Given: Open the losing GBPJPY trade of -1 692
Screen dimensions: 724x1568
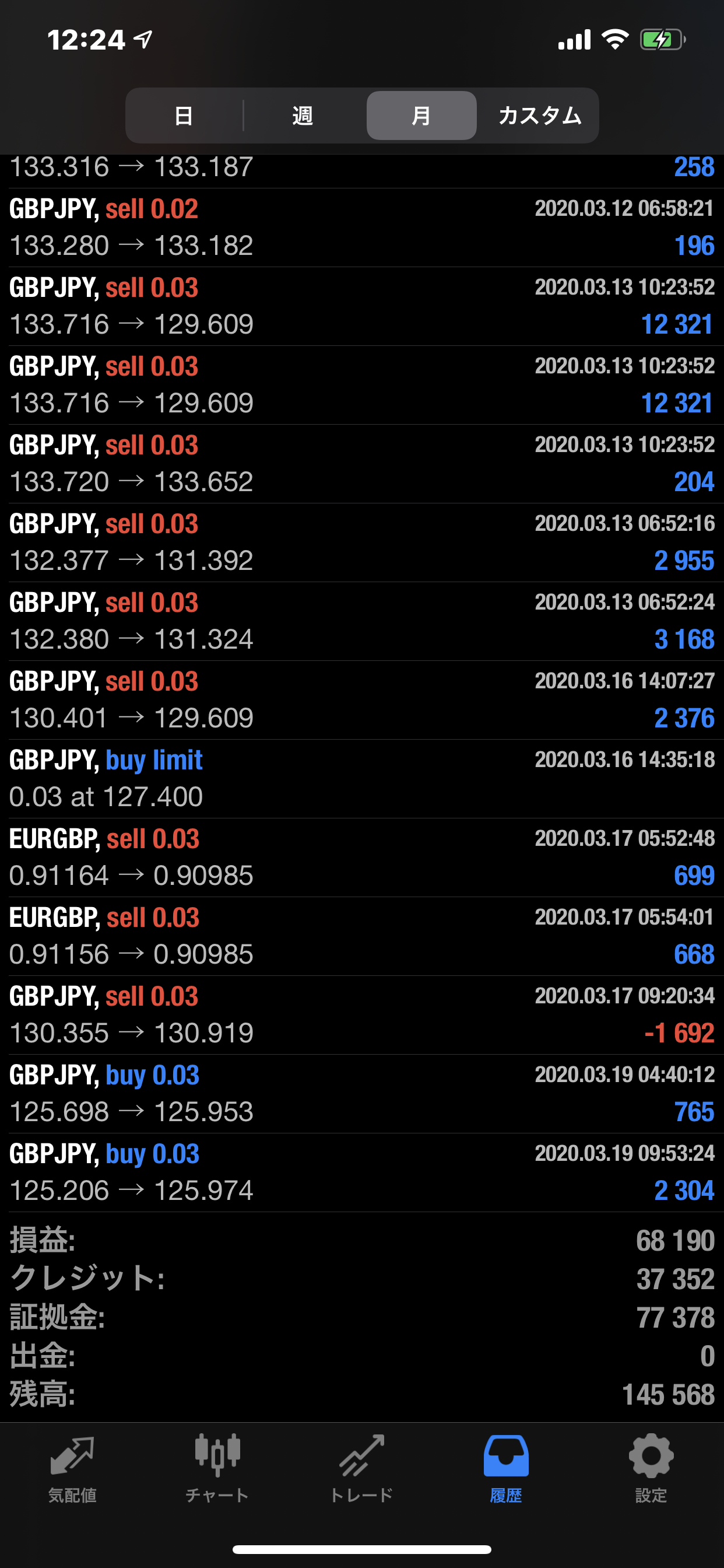Looking at the screenshot, I should click(x=362, y=1014).
